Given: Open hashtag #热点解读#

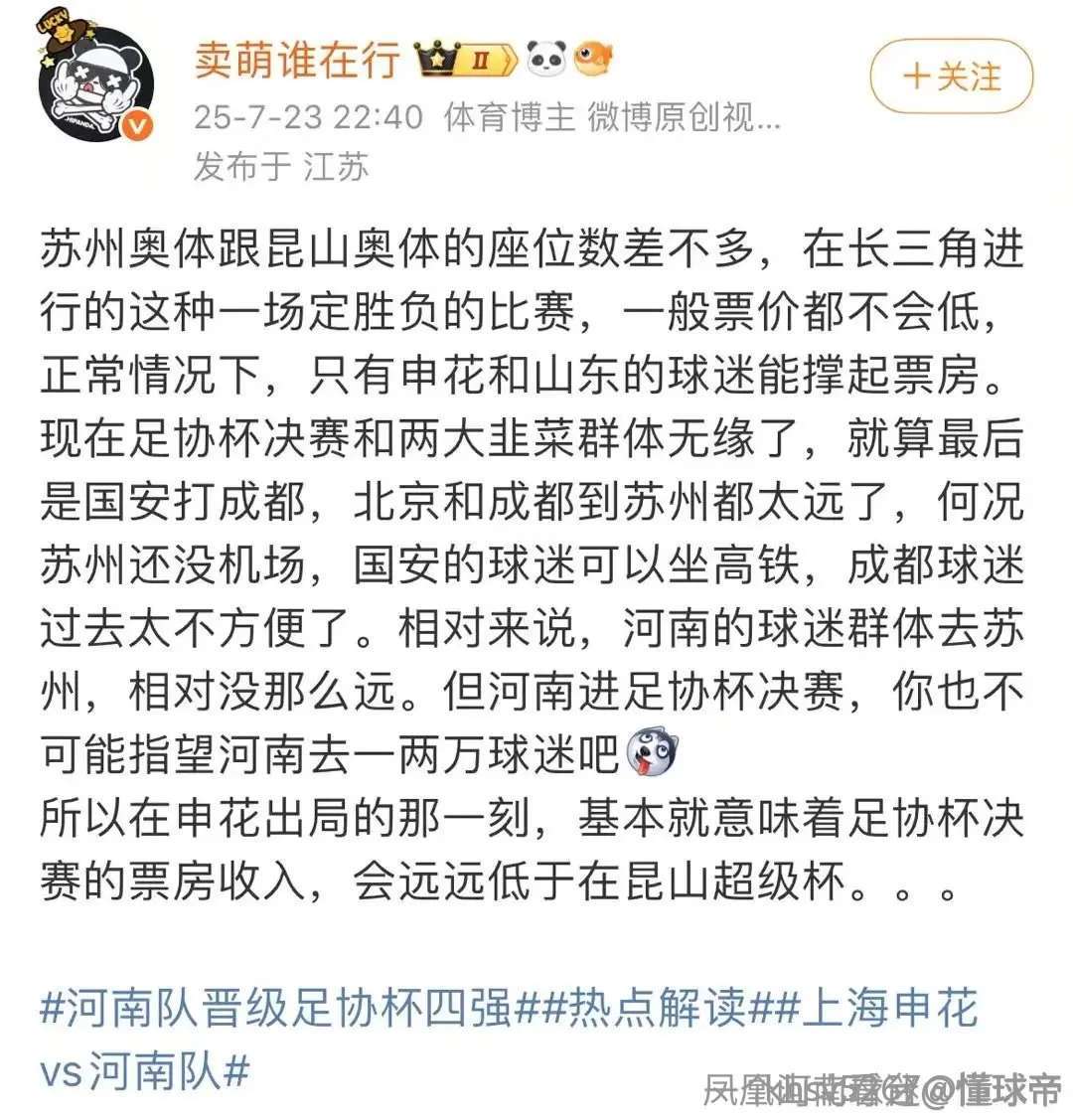Looking at the screenshot, I should coord(650,1011).
